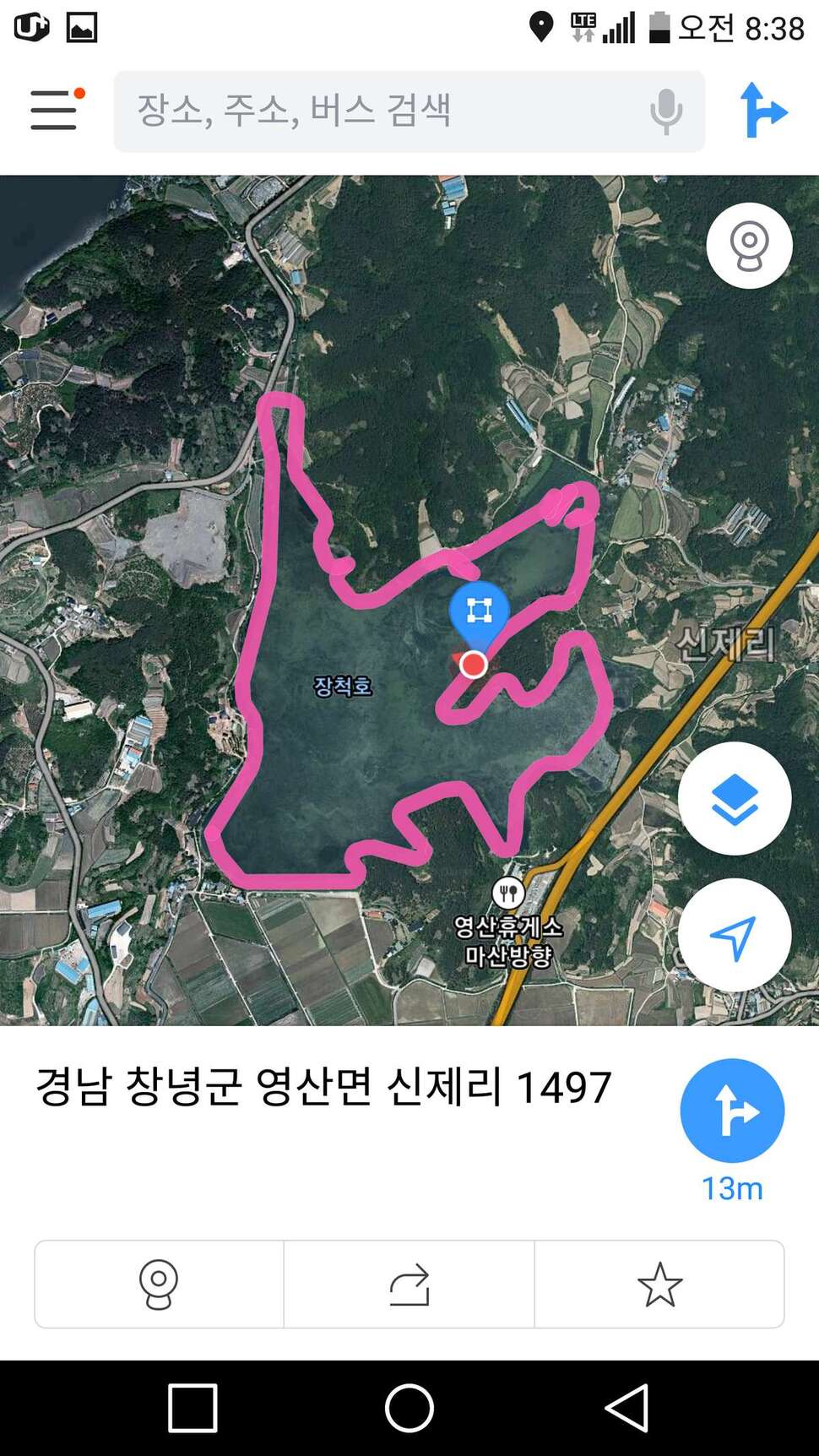This screenshot has width=819, height=1456.
Task: Open the hamburger menu
Action: click(x=56, y=110)
